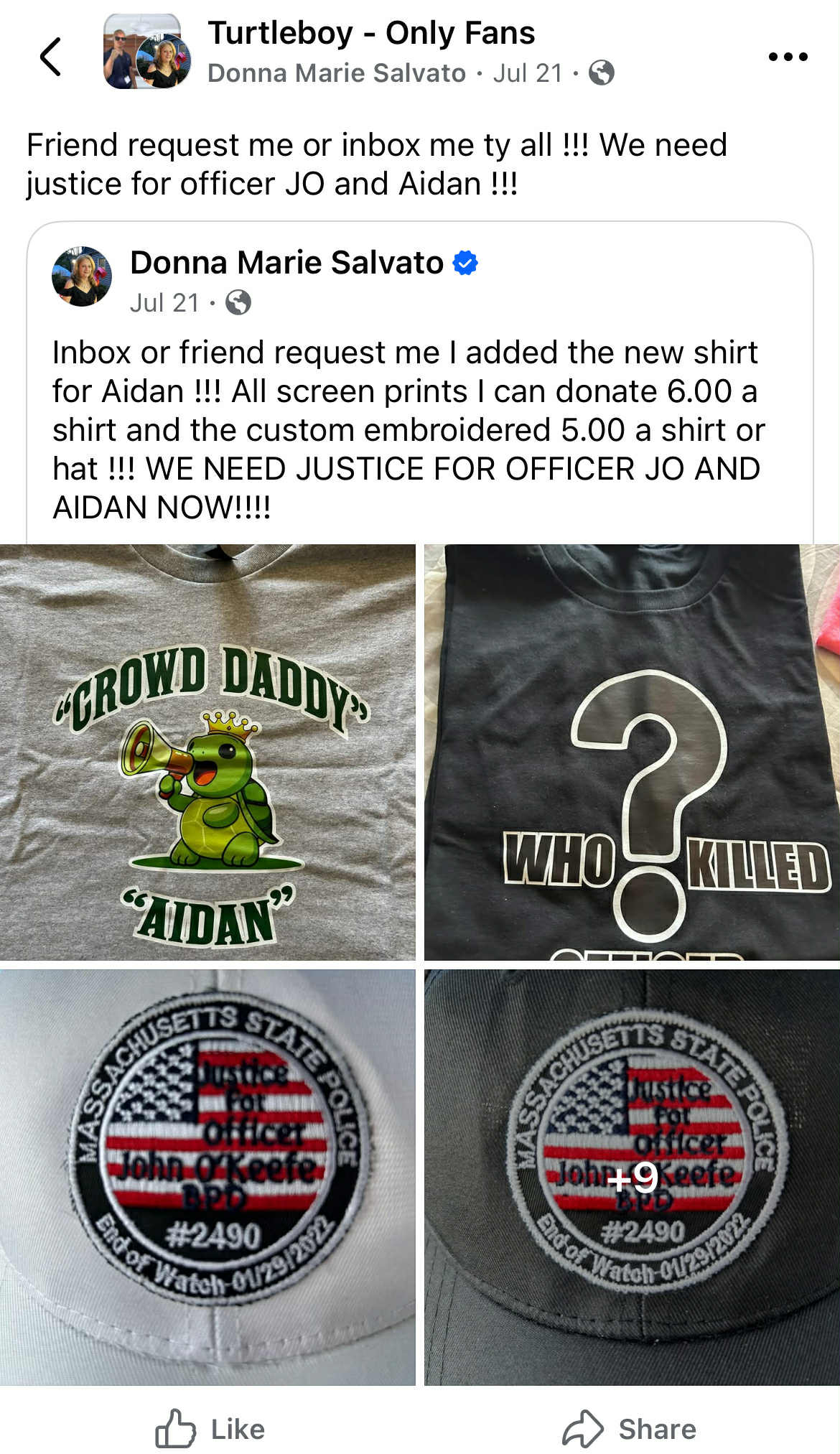The width and height of the screenshot is (840, 1454).
Task: View the Who Killed question mark shirt photo
Action: click(632, 752)
